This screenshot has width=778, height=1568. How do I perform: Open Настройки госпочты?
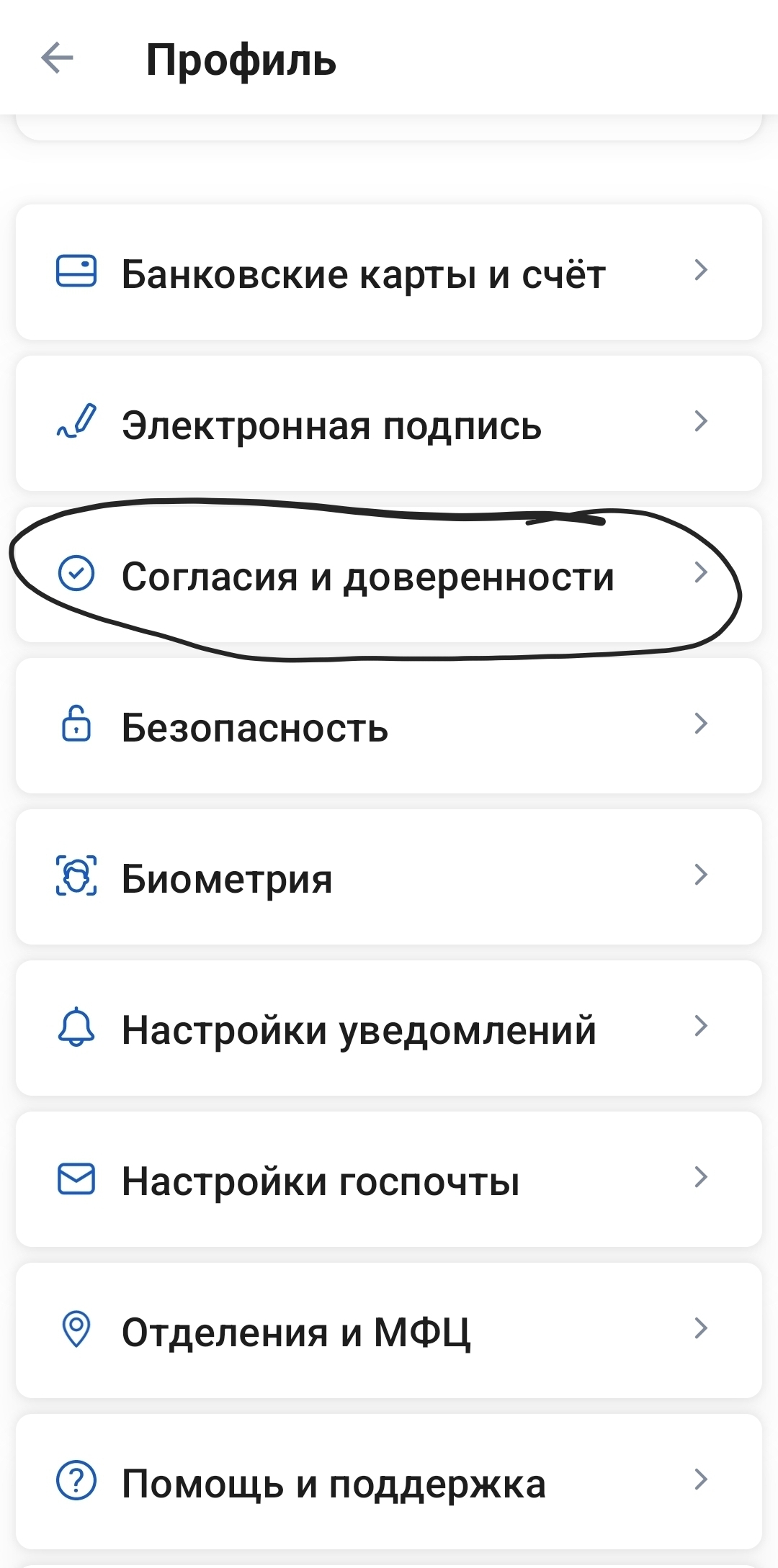coord(388,1180)
